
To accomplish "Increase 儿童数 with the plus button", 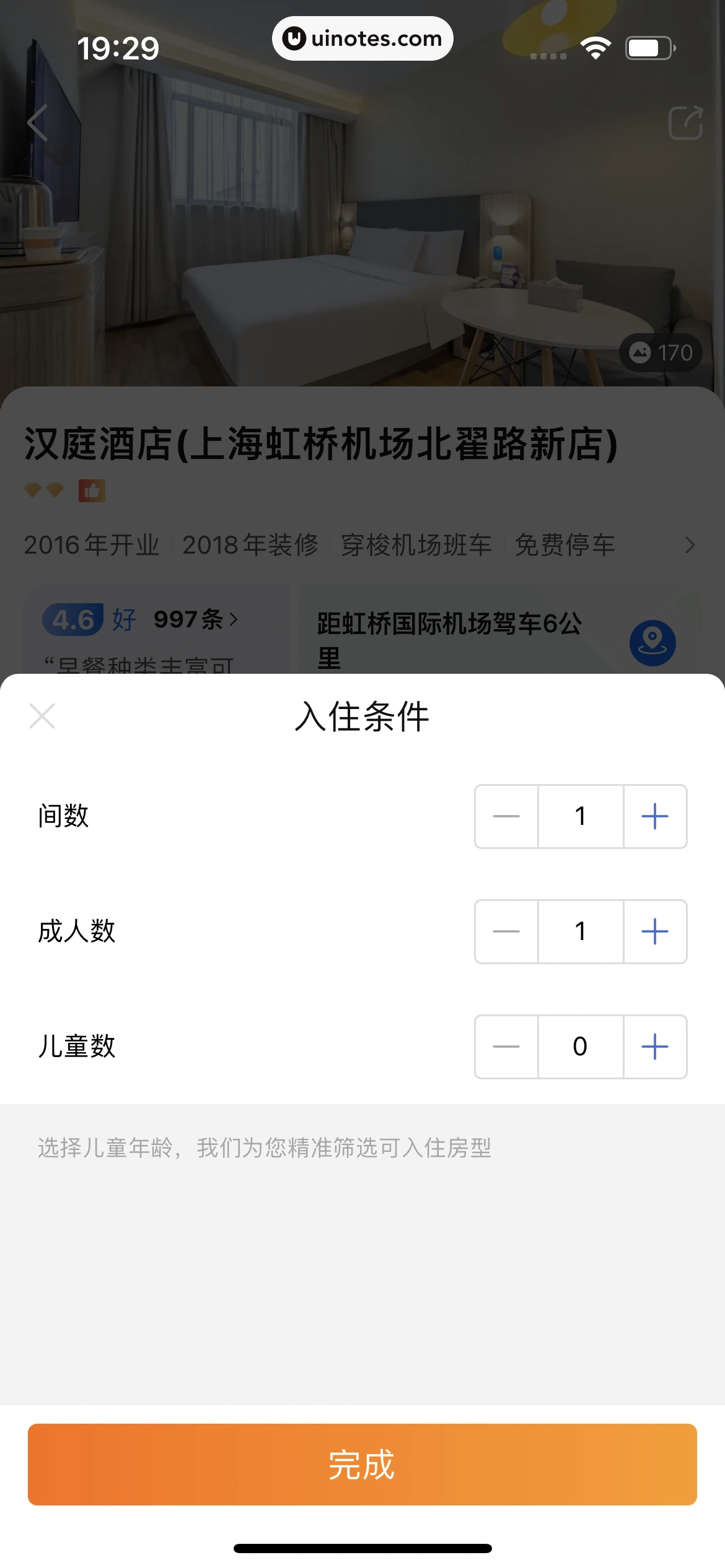I will pyautogui.click(x=655, y=1047).
